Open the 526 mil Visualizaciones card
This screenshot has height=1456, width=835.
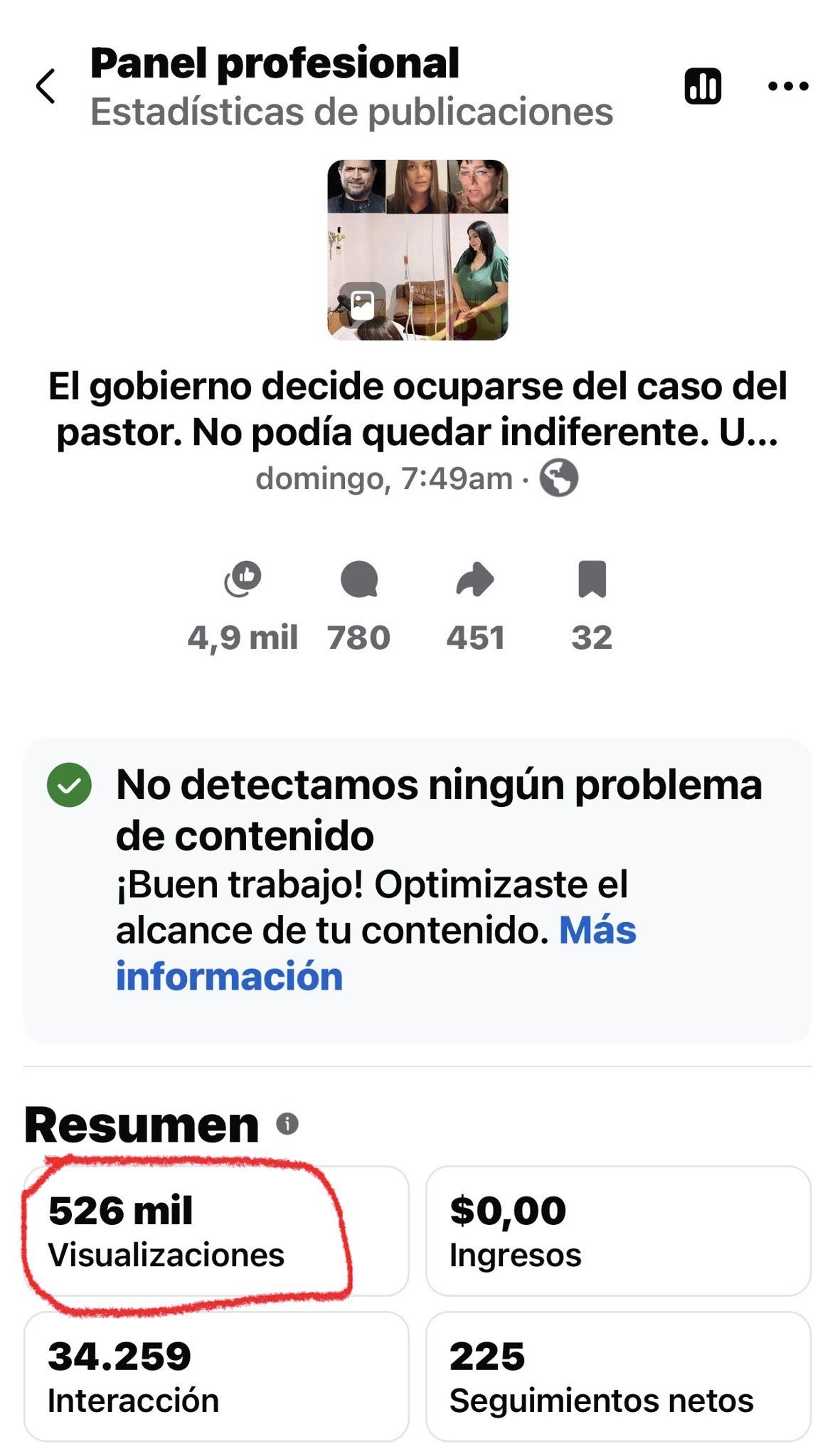tap(216, 1231)
